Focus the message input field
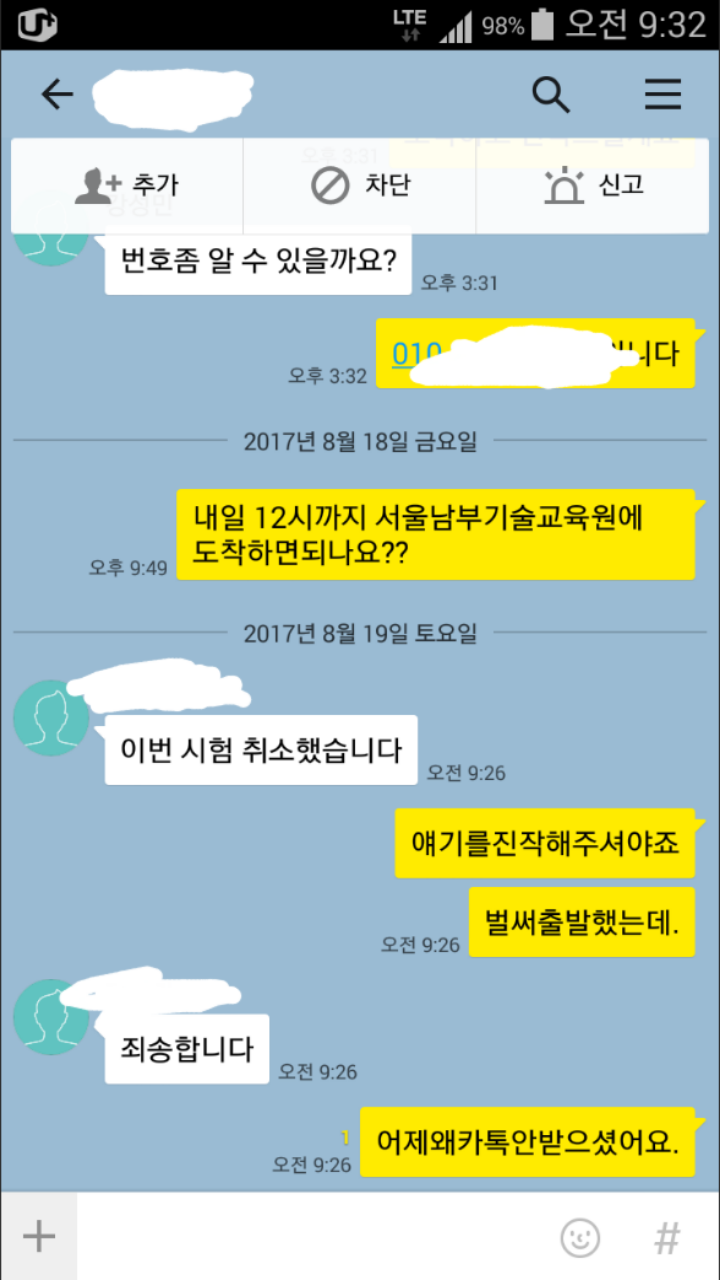The width and height of the screenshot is (720, 1280). click(x=310, y=1237)
